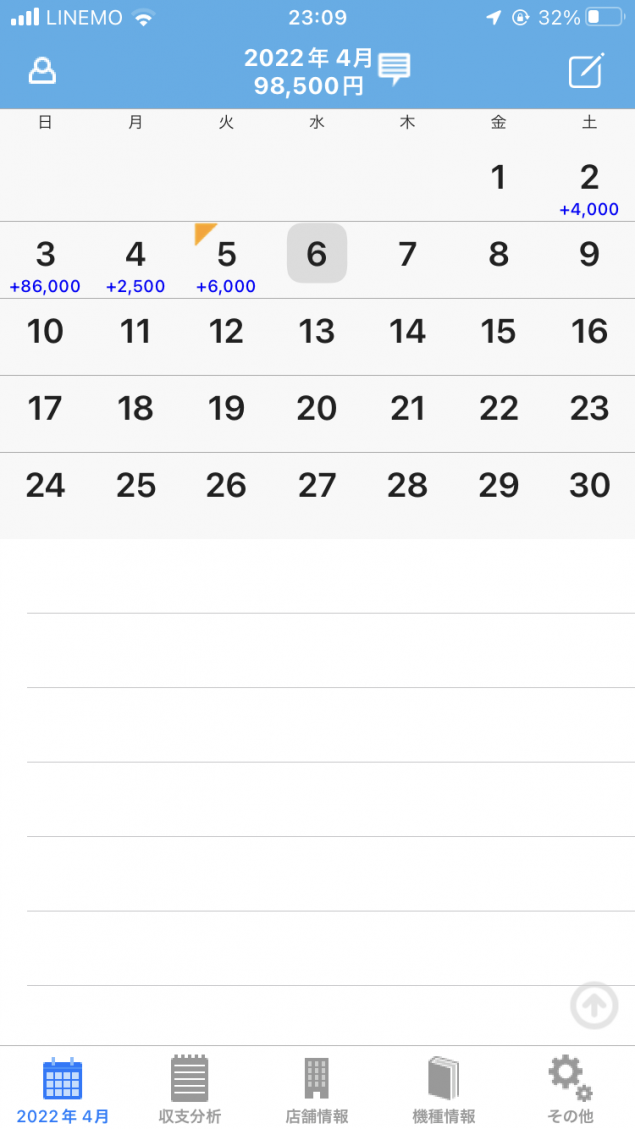Screen dimensions: 635x1129
Task: Select April 4 with +2,500
Action: [x=135, y=263]
